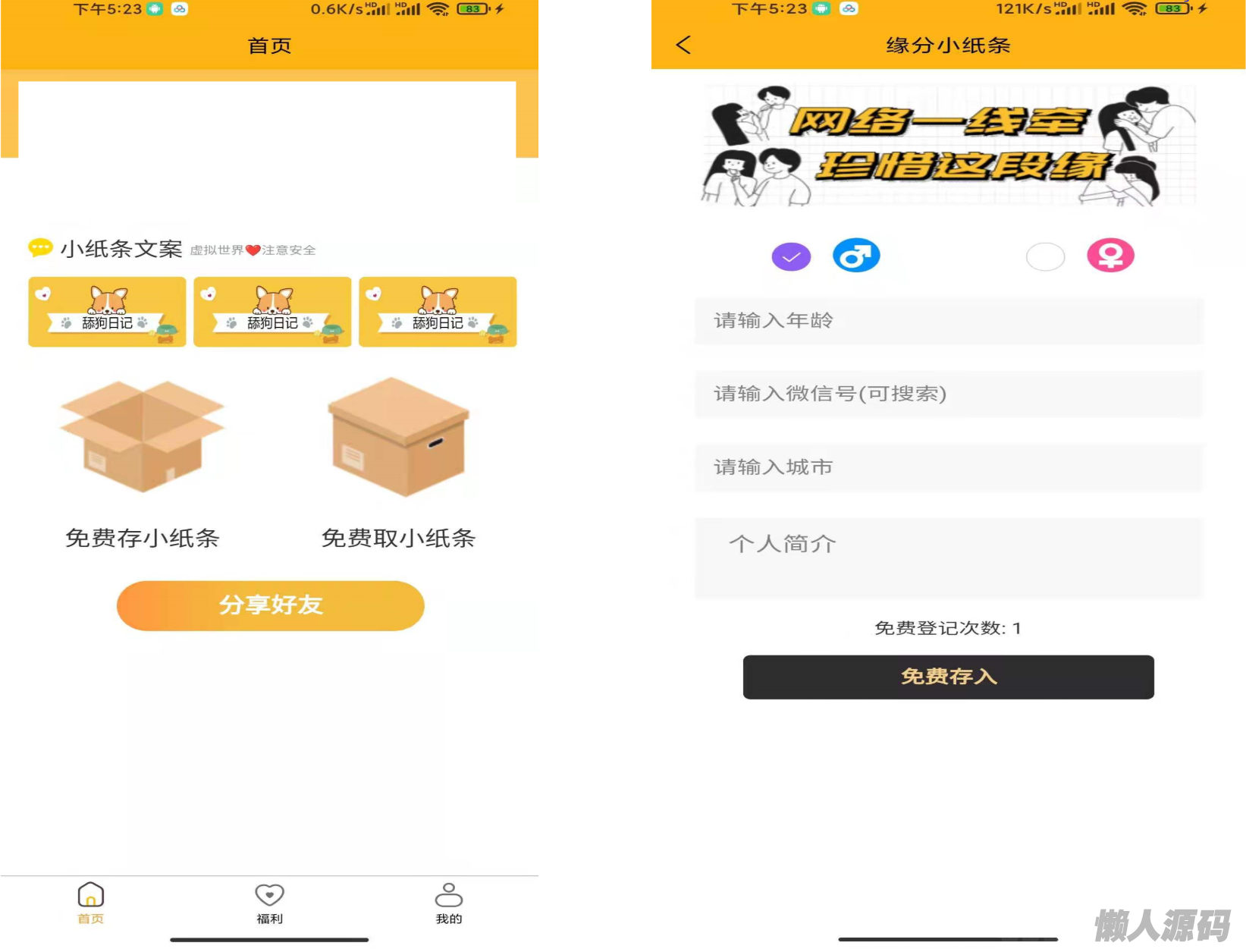Go back from the 缘分小纸条 page

[683, 45]
